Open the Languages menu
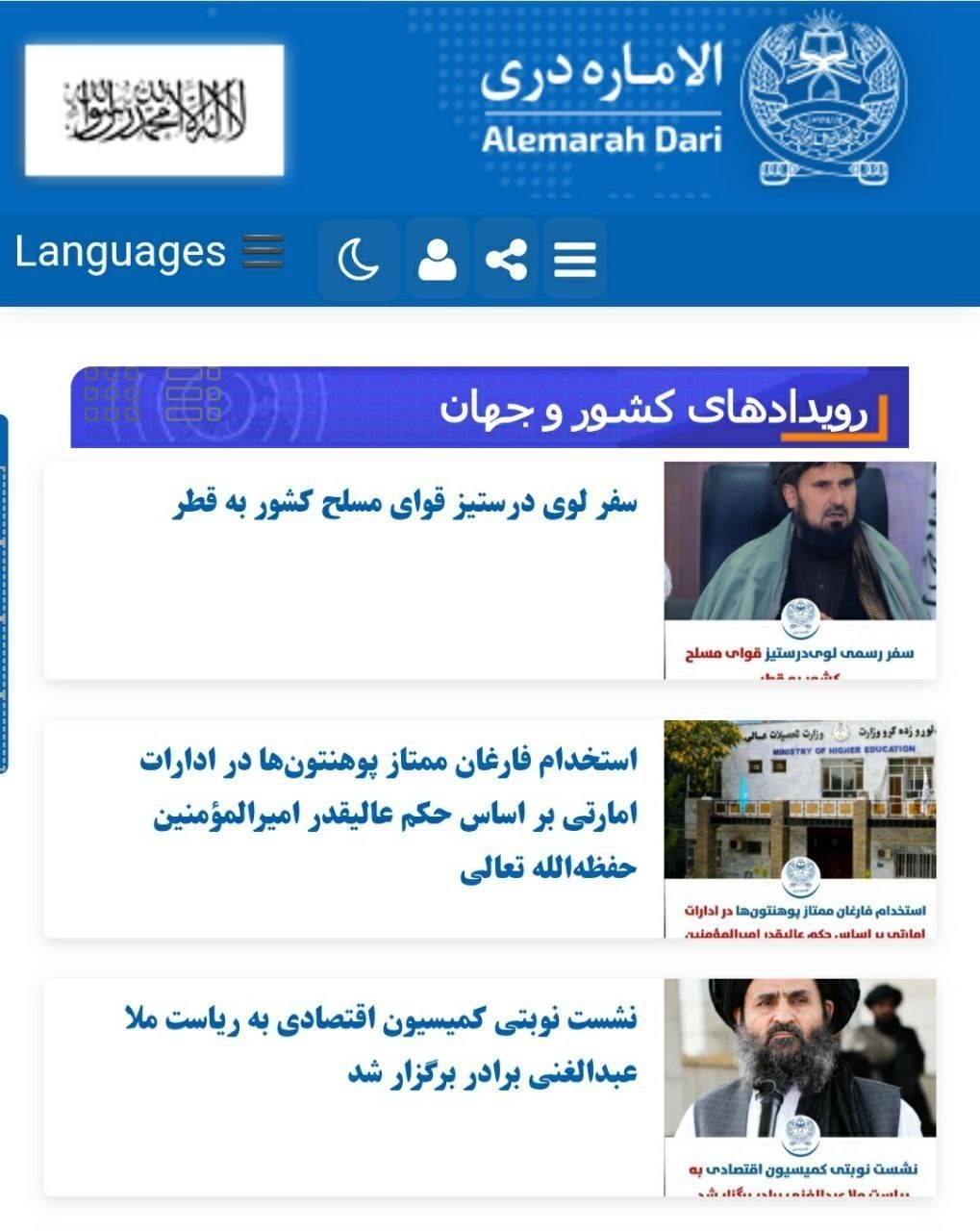 click(149, 253)
